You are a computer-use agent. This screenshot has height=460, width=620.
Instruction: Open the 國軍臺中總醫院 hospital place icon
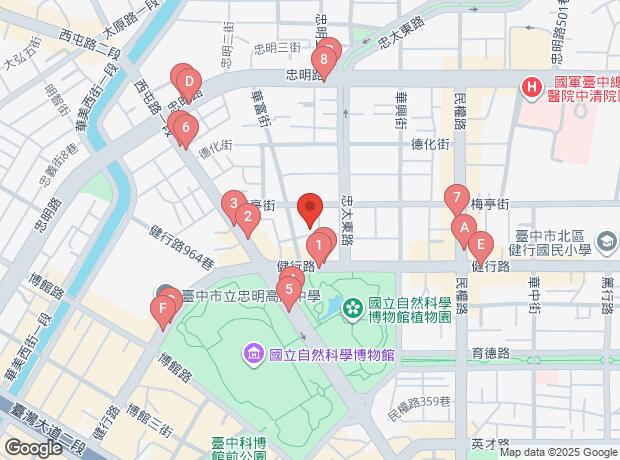click(x=530, y=88)
